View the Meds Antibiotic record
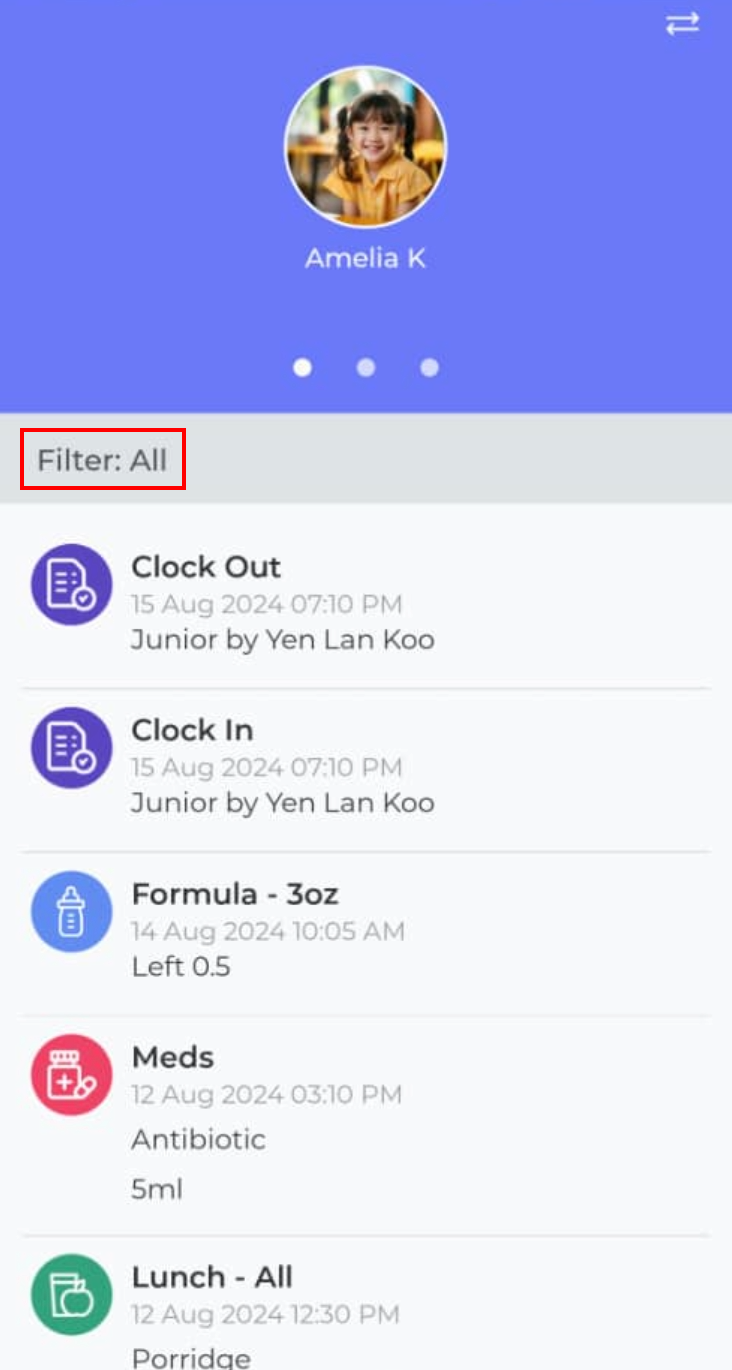Viewport: 732px width, 1370px height. tap(366, 1122)
